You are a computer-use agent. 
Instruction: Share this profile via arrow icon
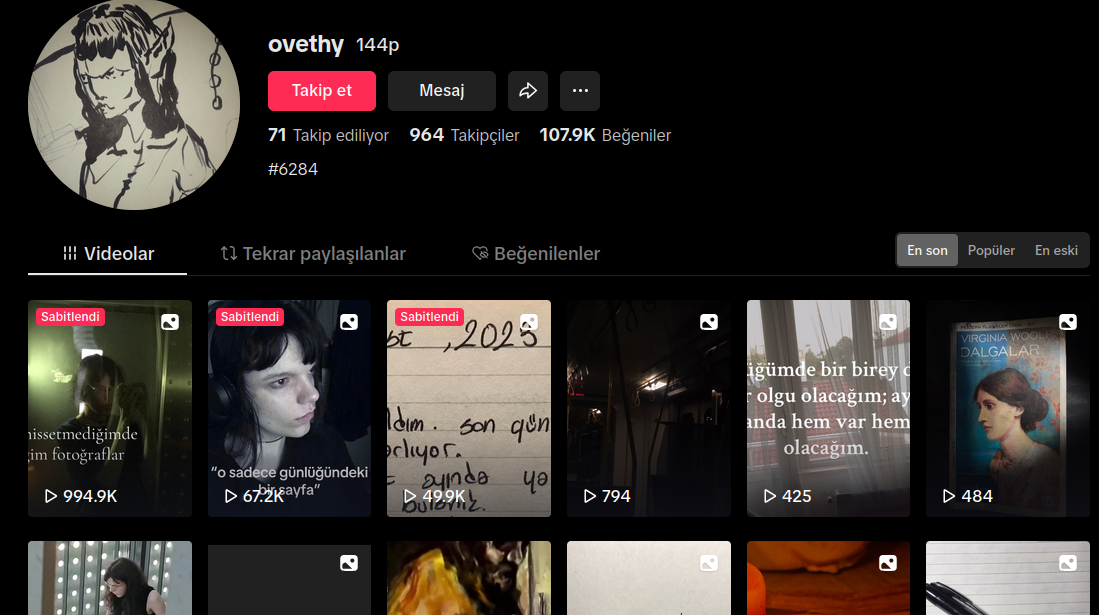pos(527,91)
